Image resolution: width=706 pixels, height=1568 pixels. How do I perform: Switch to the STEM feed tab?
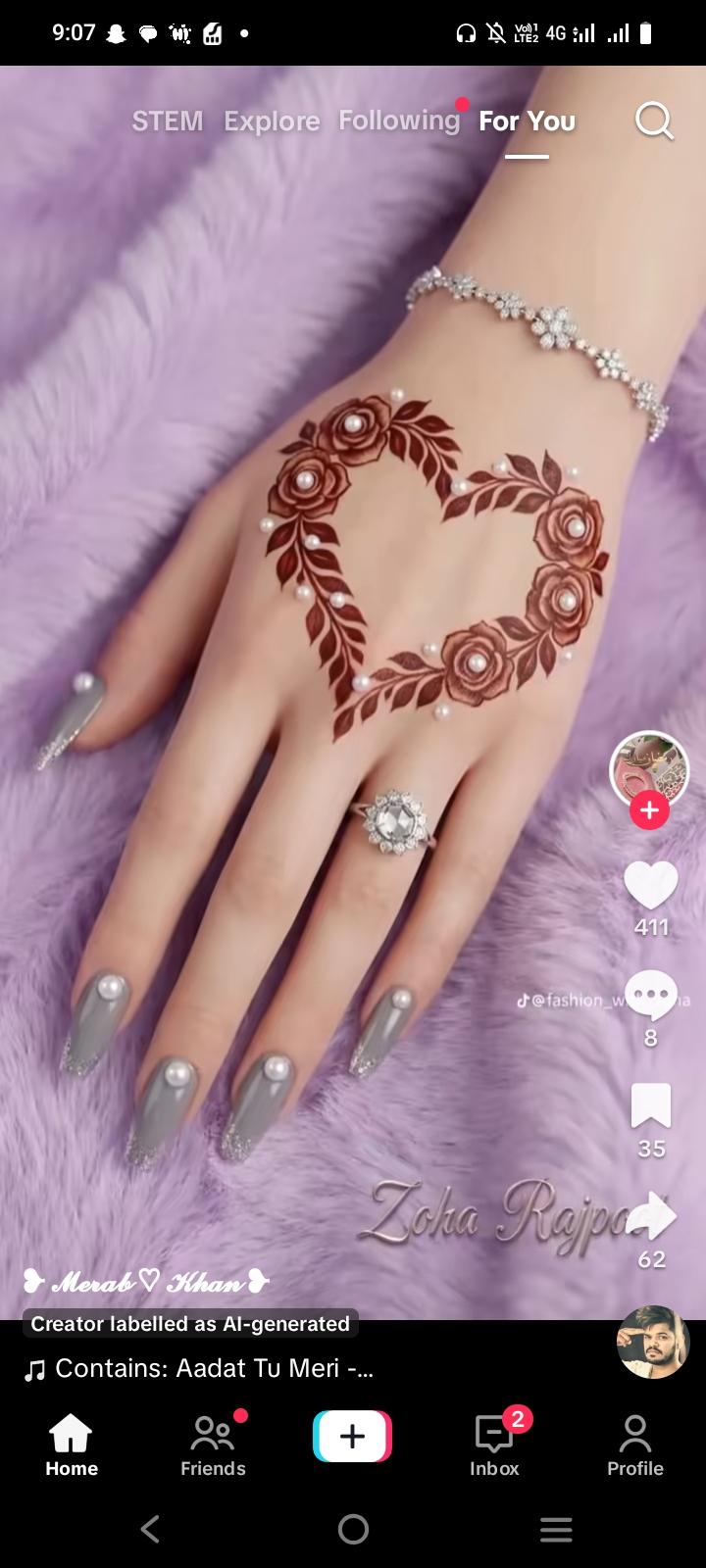[x=168, y=121]
